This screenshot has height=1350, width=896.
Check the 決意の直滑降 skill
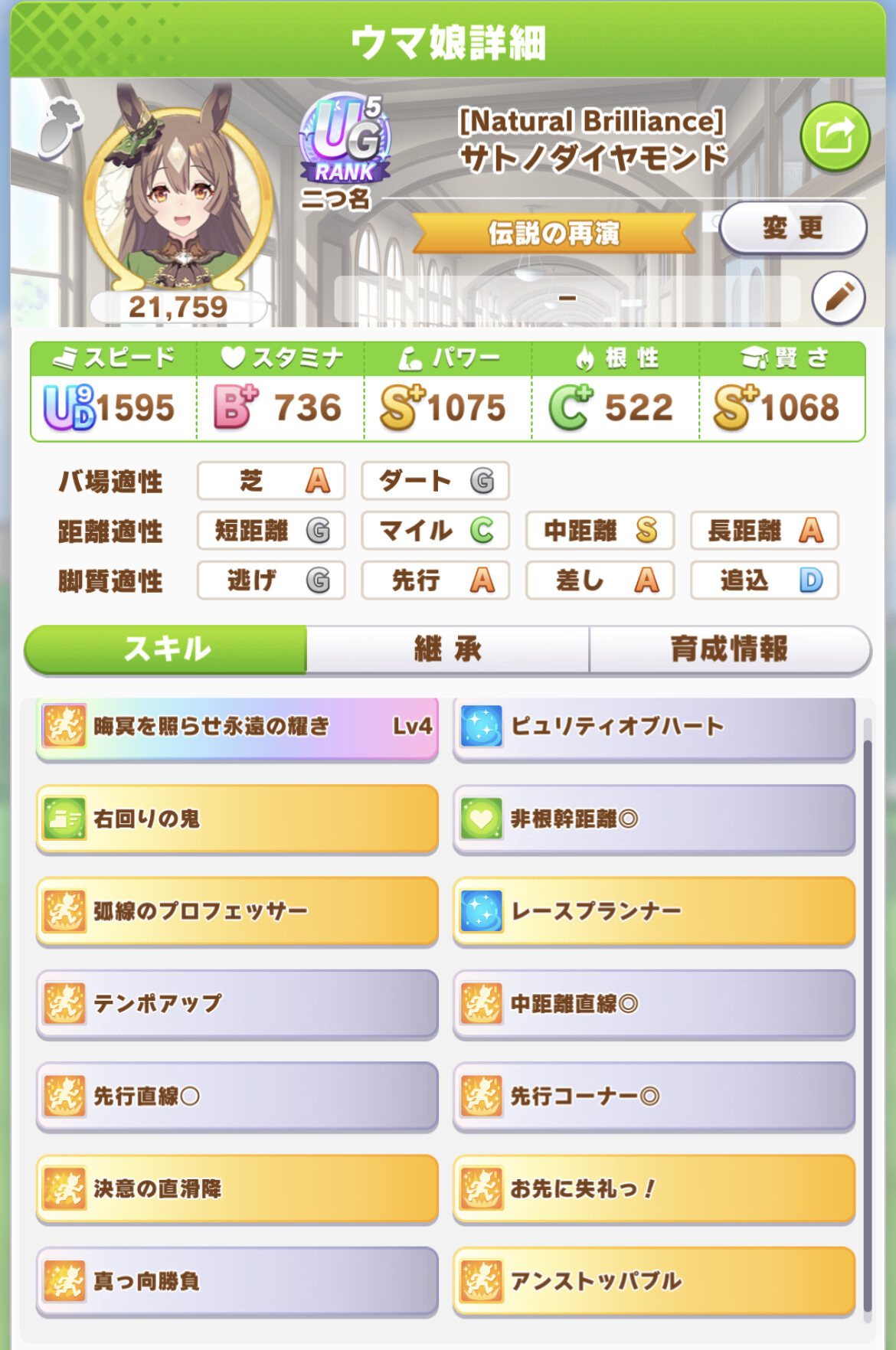coord(237,1188)
